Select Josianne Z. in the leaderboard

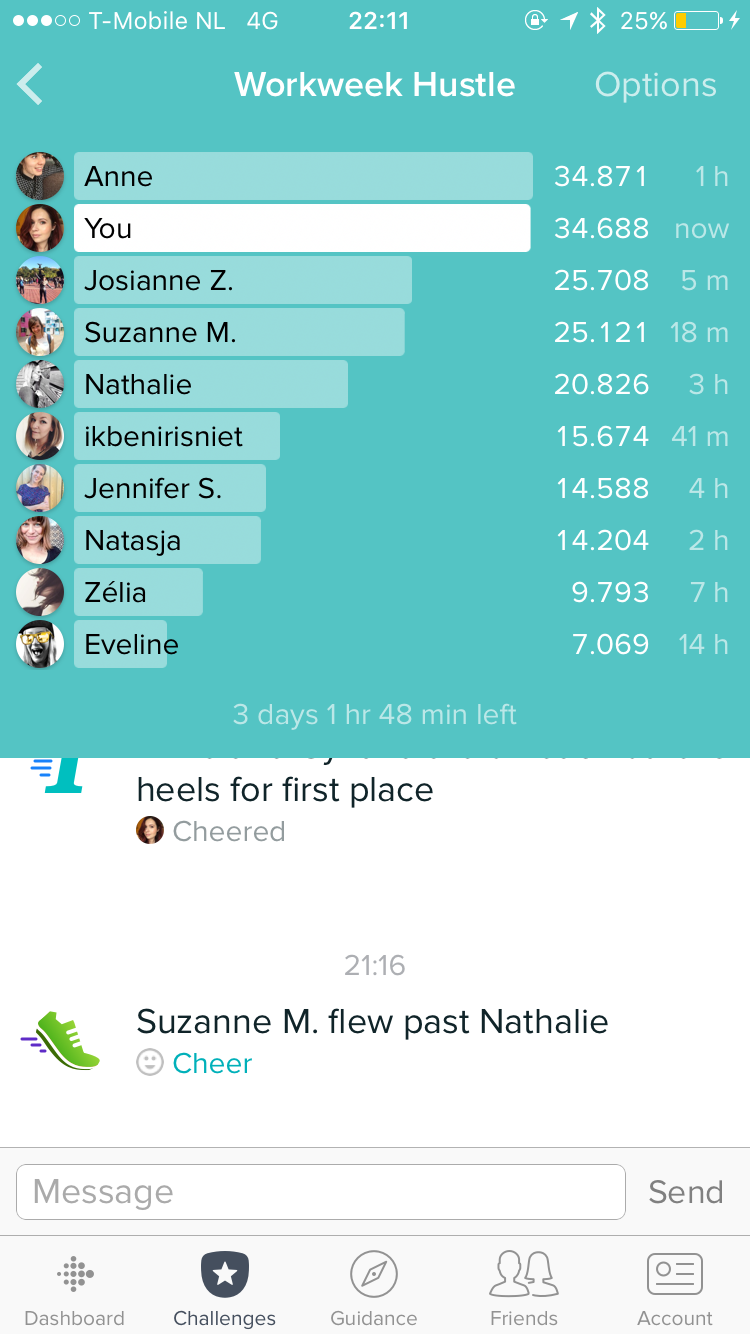point(242,281)
